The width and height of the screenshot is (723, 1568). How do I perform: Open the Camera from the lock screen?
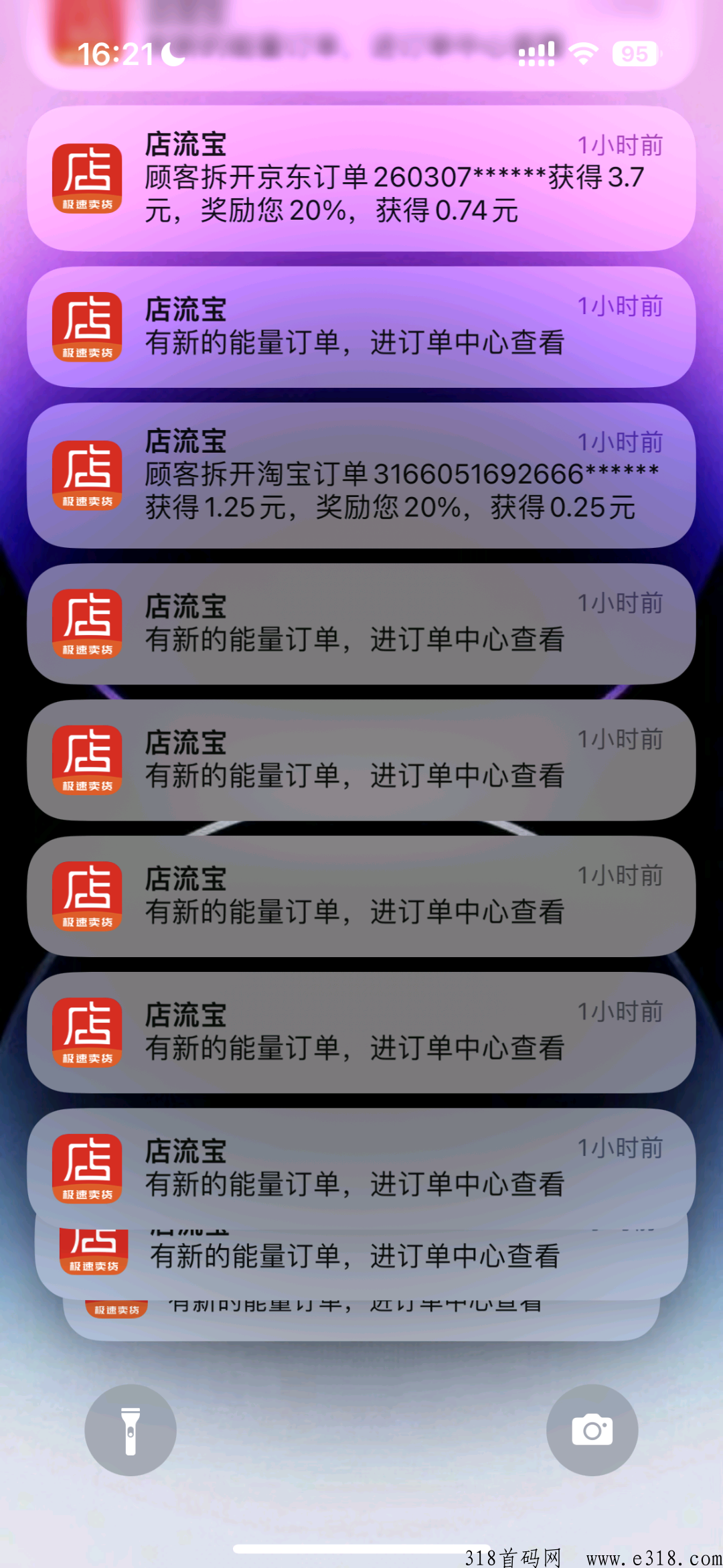[592, 1430]
